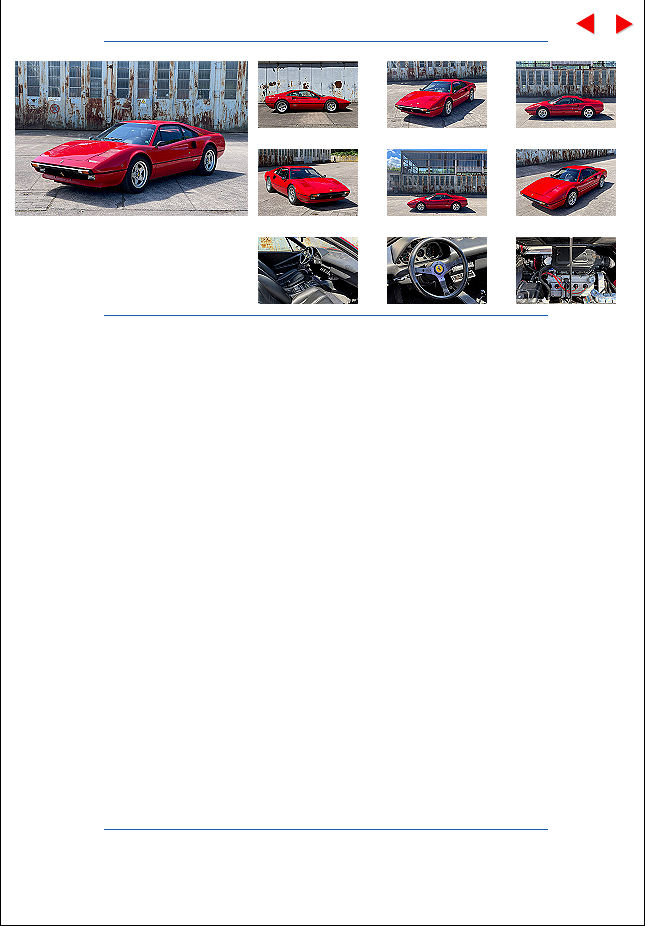
Task: Open the black leather seats thumbnail
Action: (308, 270)
